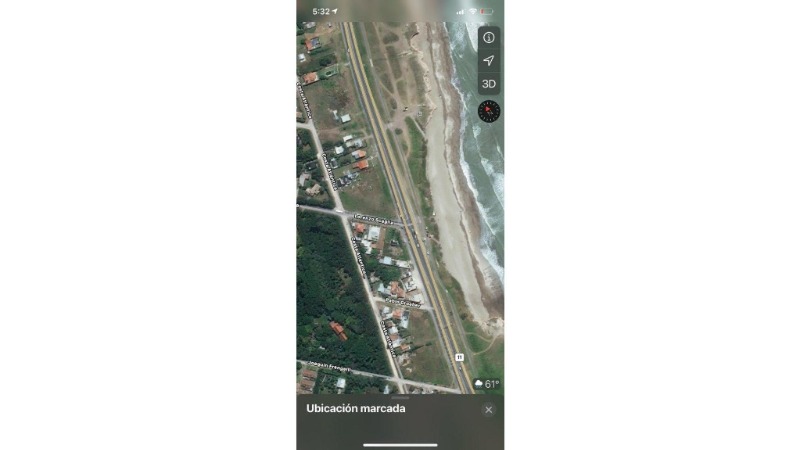Center map on current location
The image size is (800, 450).
[x=488, y=60]
